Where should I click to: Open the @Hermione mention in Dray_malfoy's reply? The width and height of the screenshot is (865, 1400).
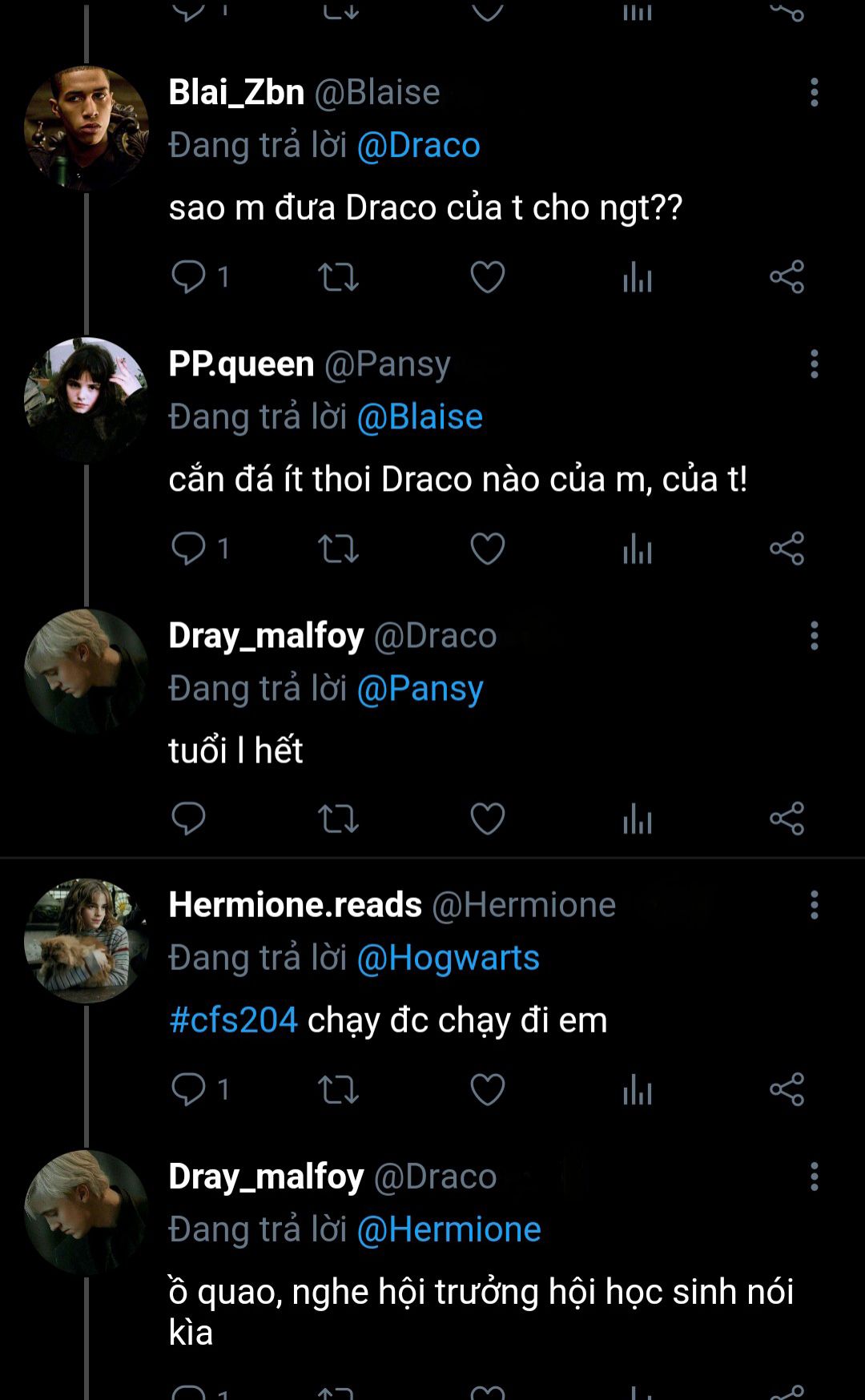point(449,1229)
